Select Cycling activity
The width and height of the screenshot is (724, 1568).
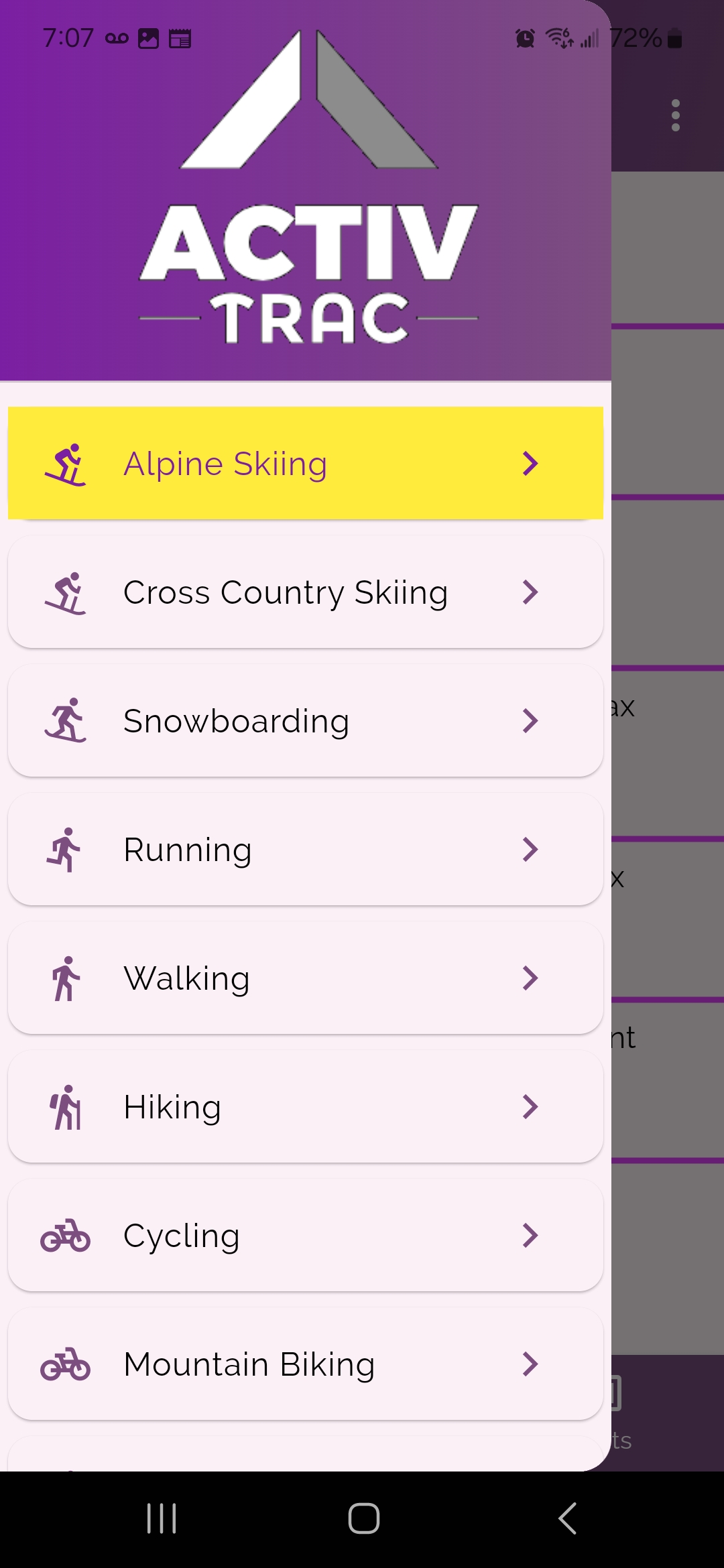[305, 1236]
